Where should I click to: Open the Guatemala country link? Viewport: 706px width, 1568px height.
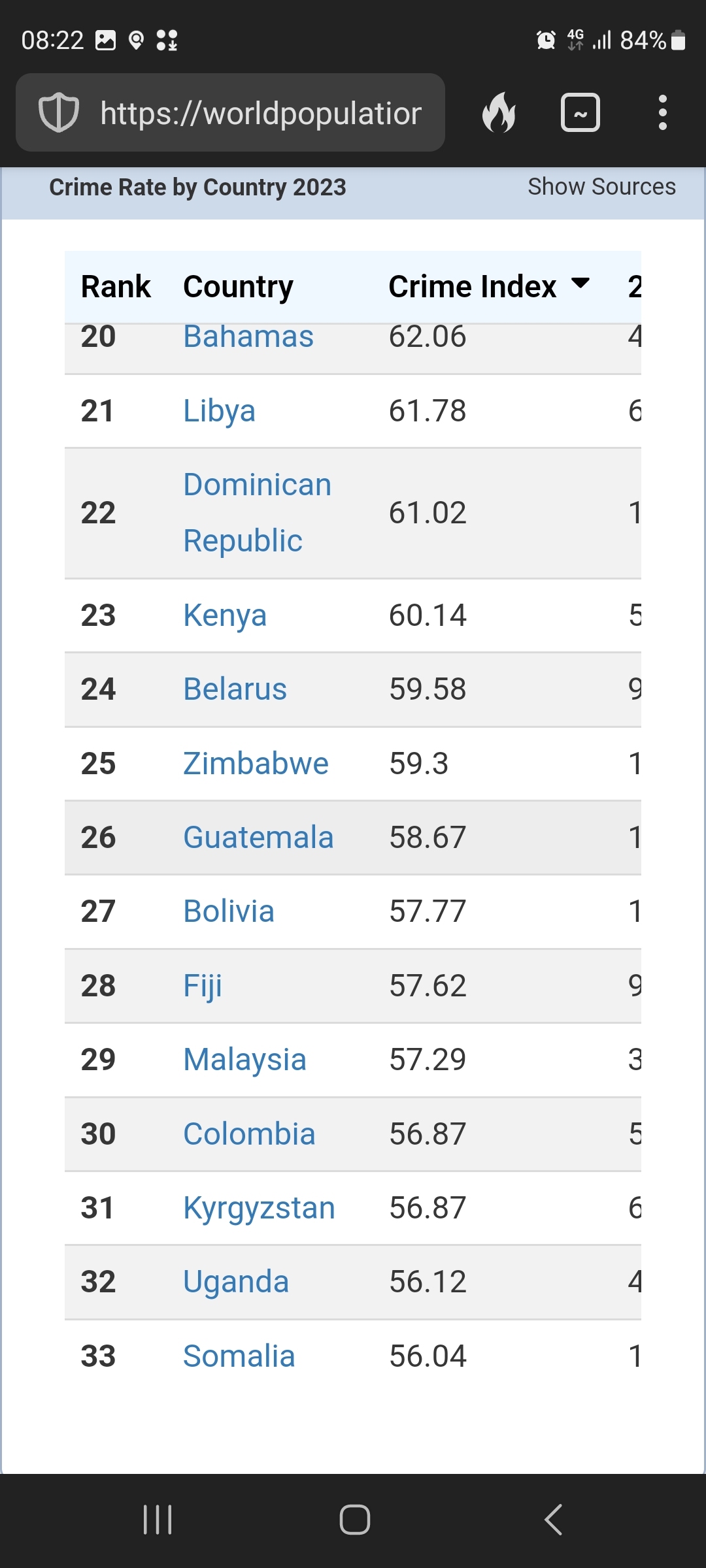(258, 838)
